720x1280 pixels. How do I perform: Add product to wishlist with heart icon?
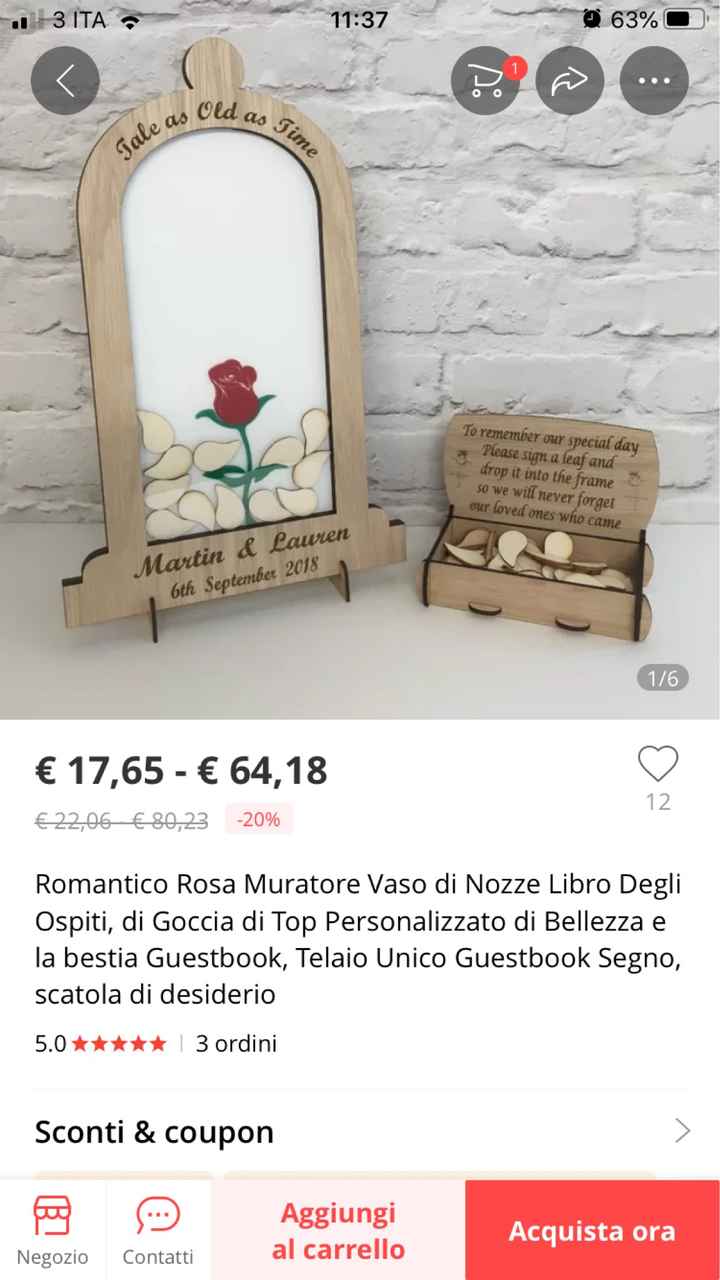(x=658, y=765)
